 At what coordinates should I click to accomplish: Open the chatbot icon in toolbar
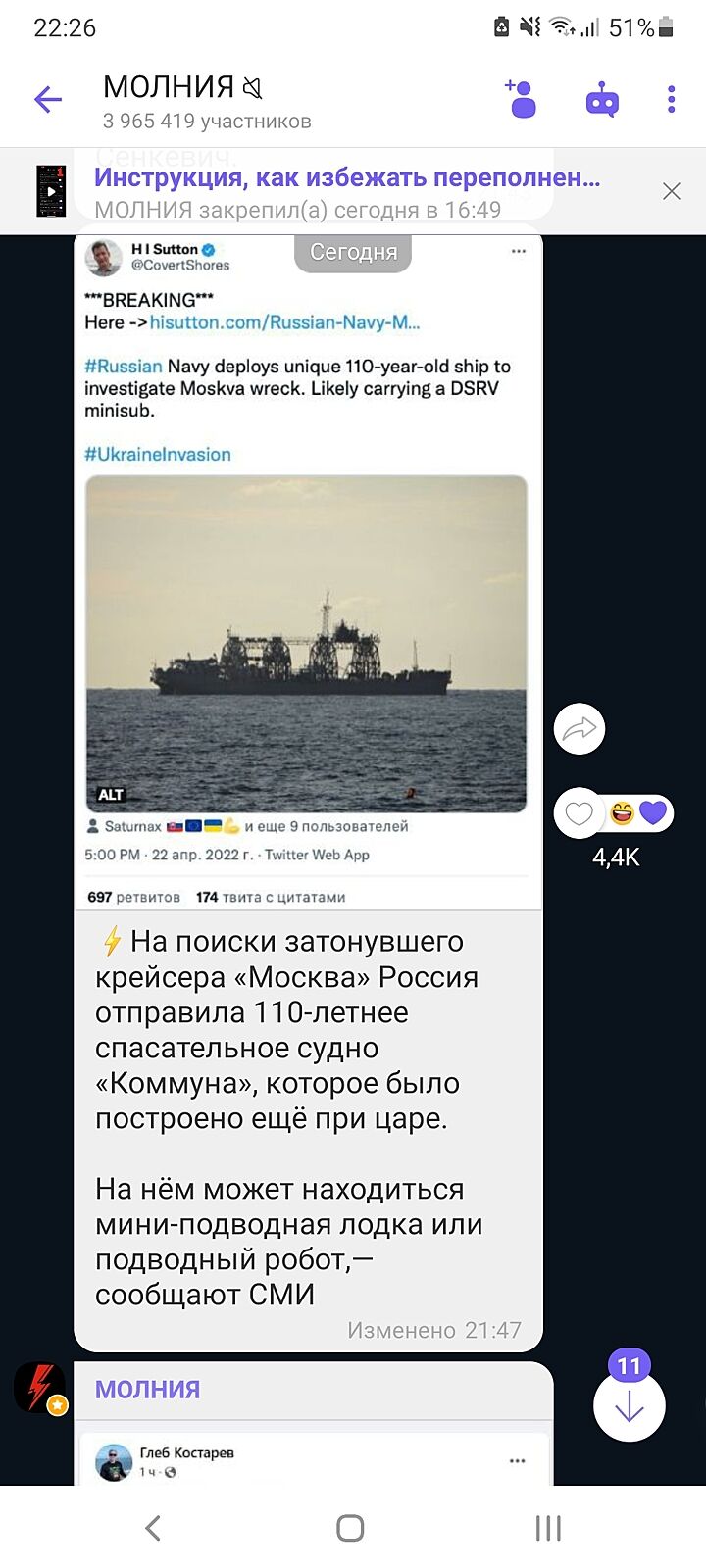click(601, 99)
